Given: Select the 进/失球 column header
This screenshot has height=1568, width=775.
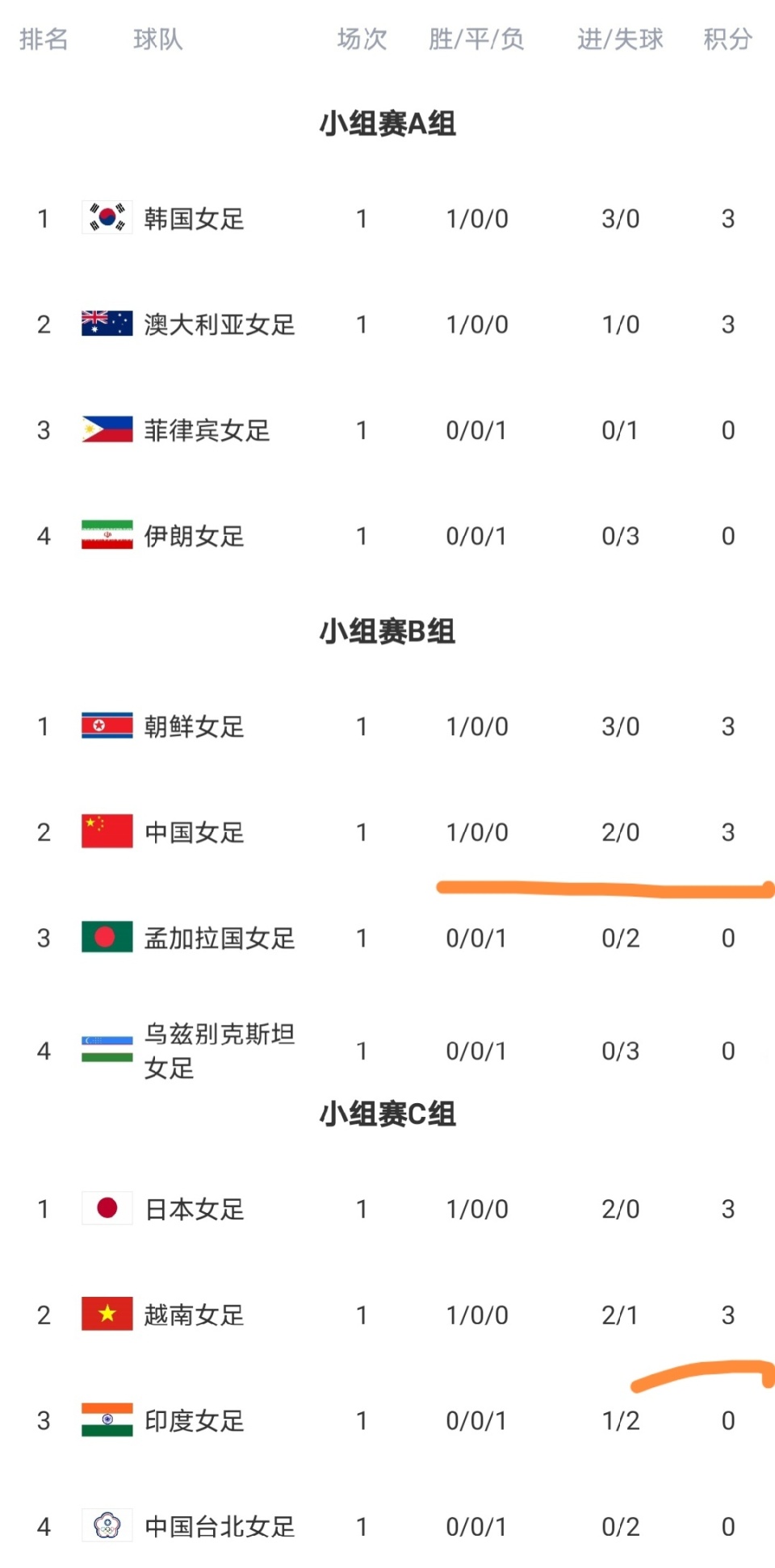Looking at the screenshot, I should click(620, 39).
